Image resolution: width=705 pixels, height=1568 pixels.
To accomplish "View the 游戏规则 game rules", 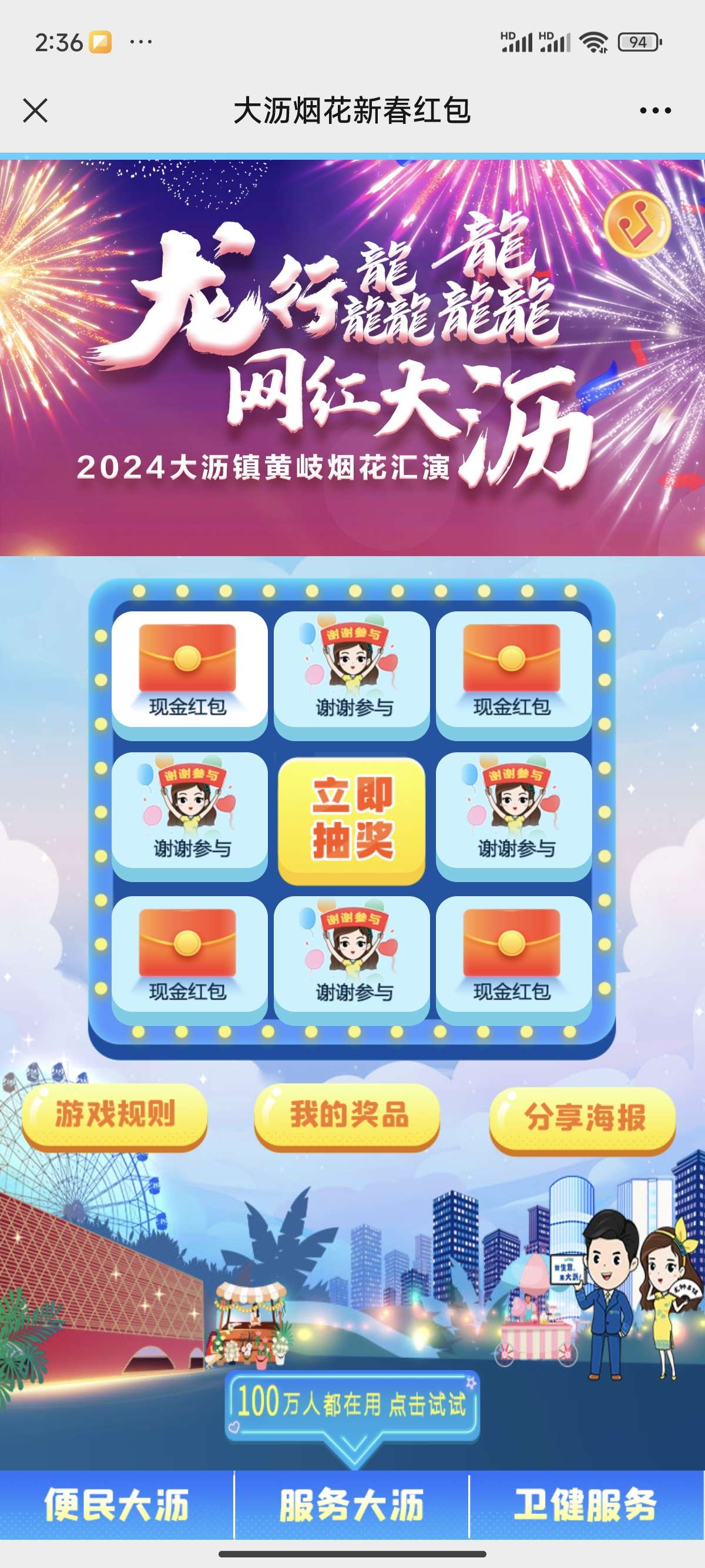I will 115,1116.
